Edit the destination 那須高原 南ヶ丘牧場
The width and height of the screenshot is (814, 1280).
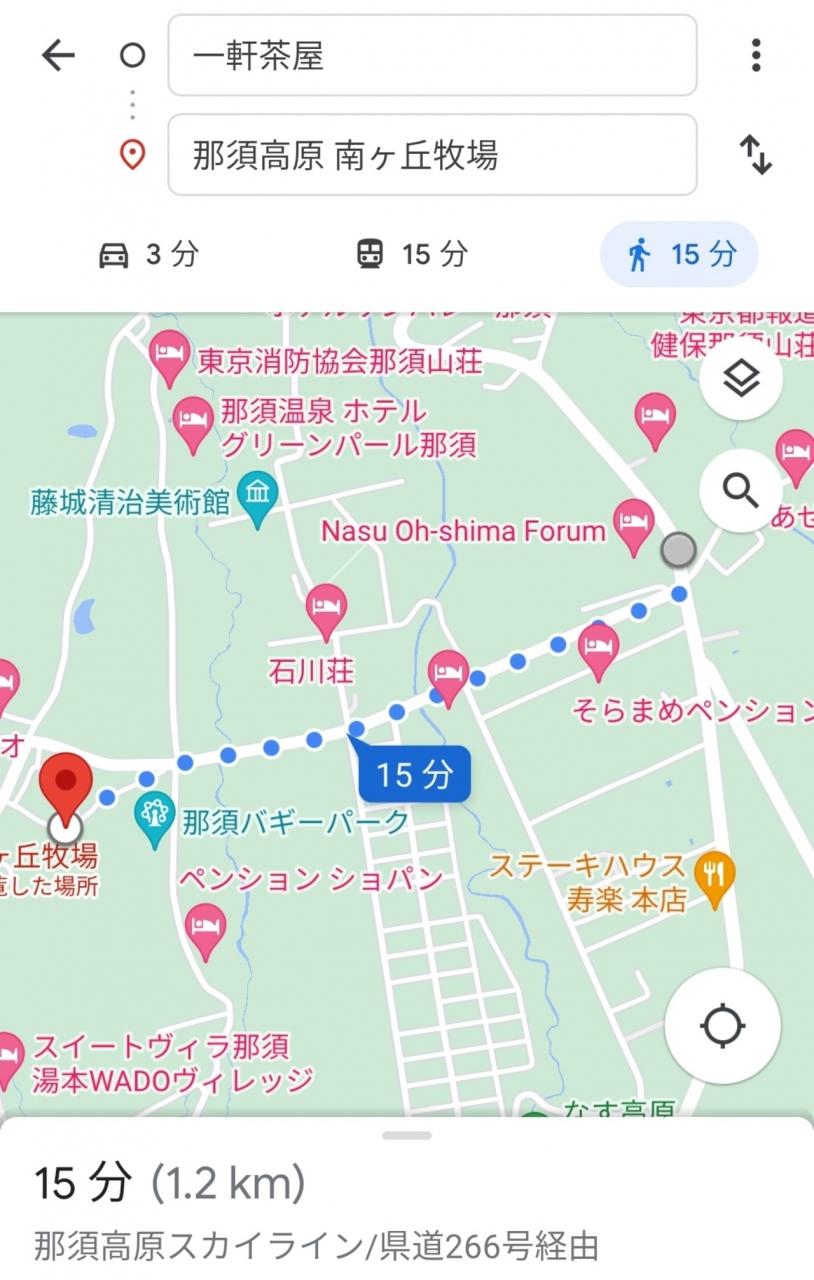coord(432,155)
